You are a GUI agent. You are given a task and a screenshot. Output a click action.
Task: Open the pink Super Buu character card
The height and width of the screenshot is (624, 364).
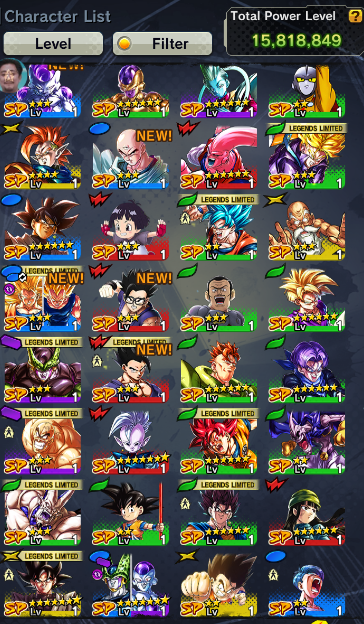point(218,157)
